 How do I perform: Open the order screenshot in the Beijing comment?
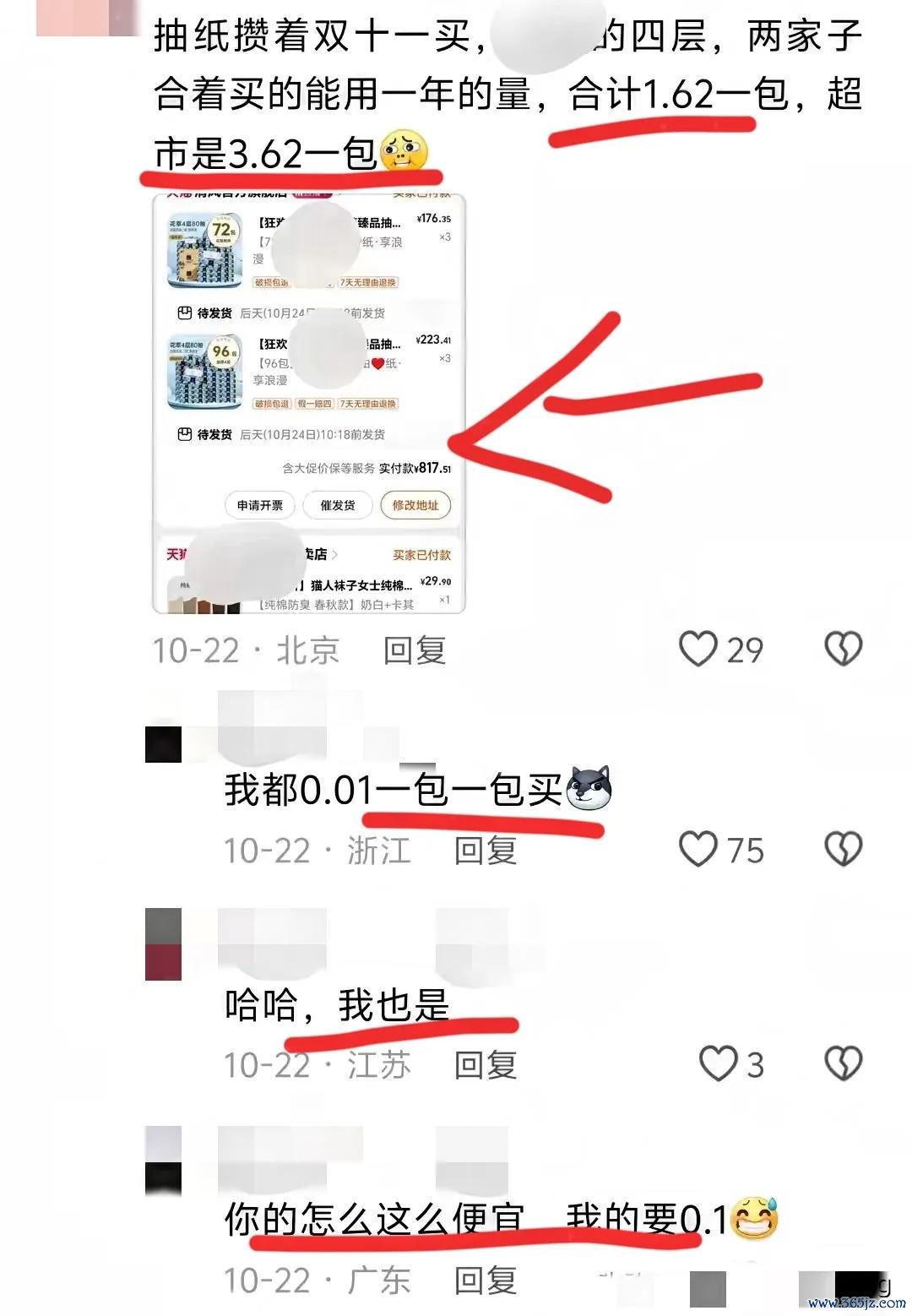[x=309, y=403]
